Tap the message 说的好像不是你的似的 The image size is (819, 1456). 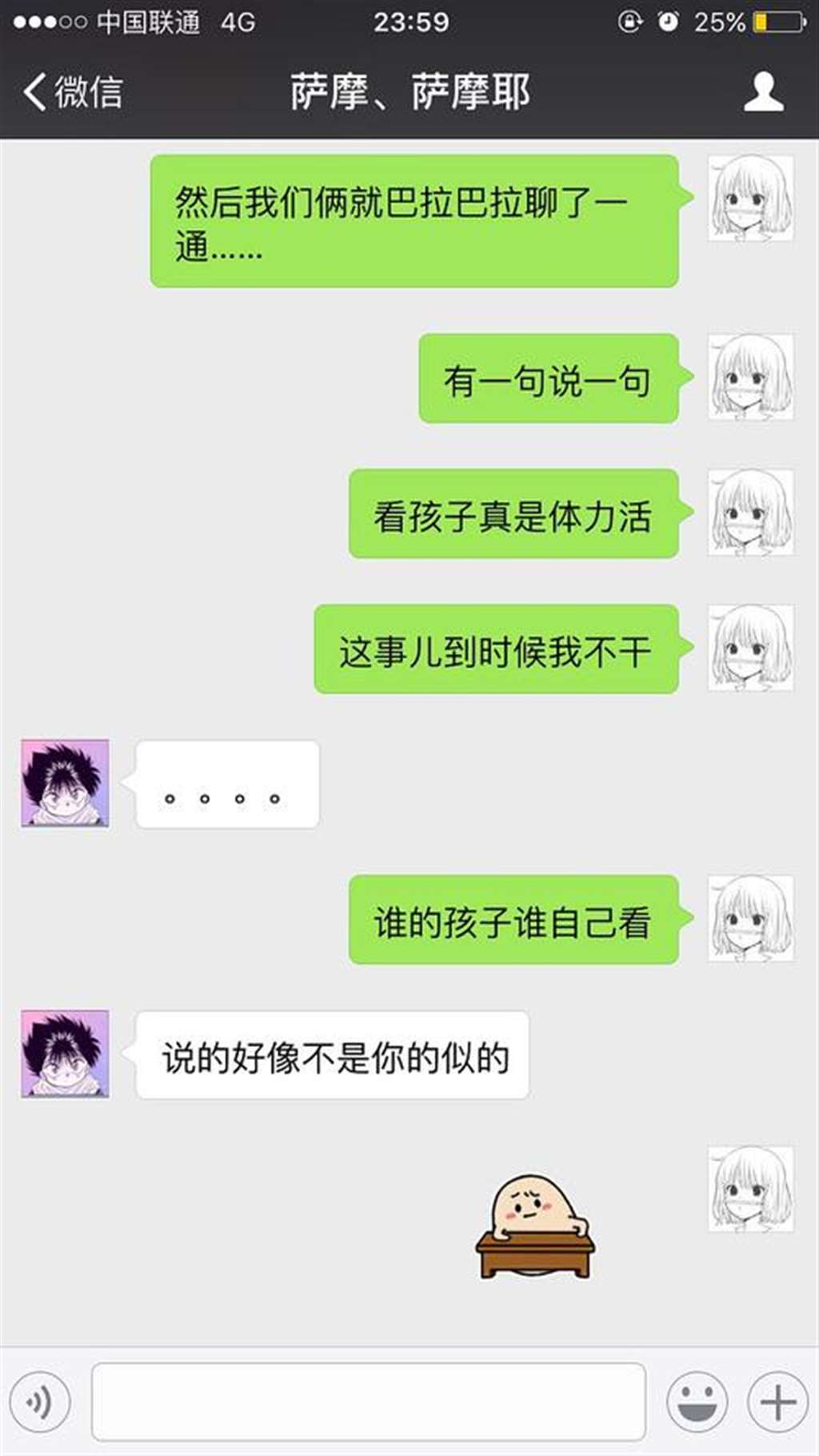(336, 1056)
